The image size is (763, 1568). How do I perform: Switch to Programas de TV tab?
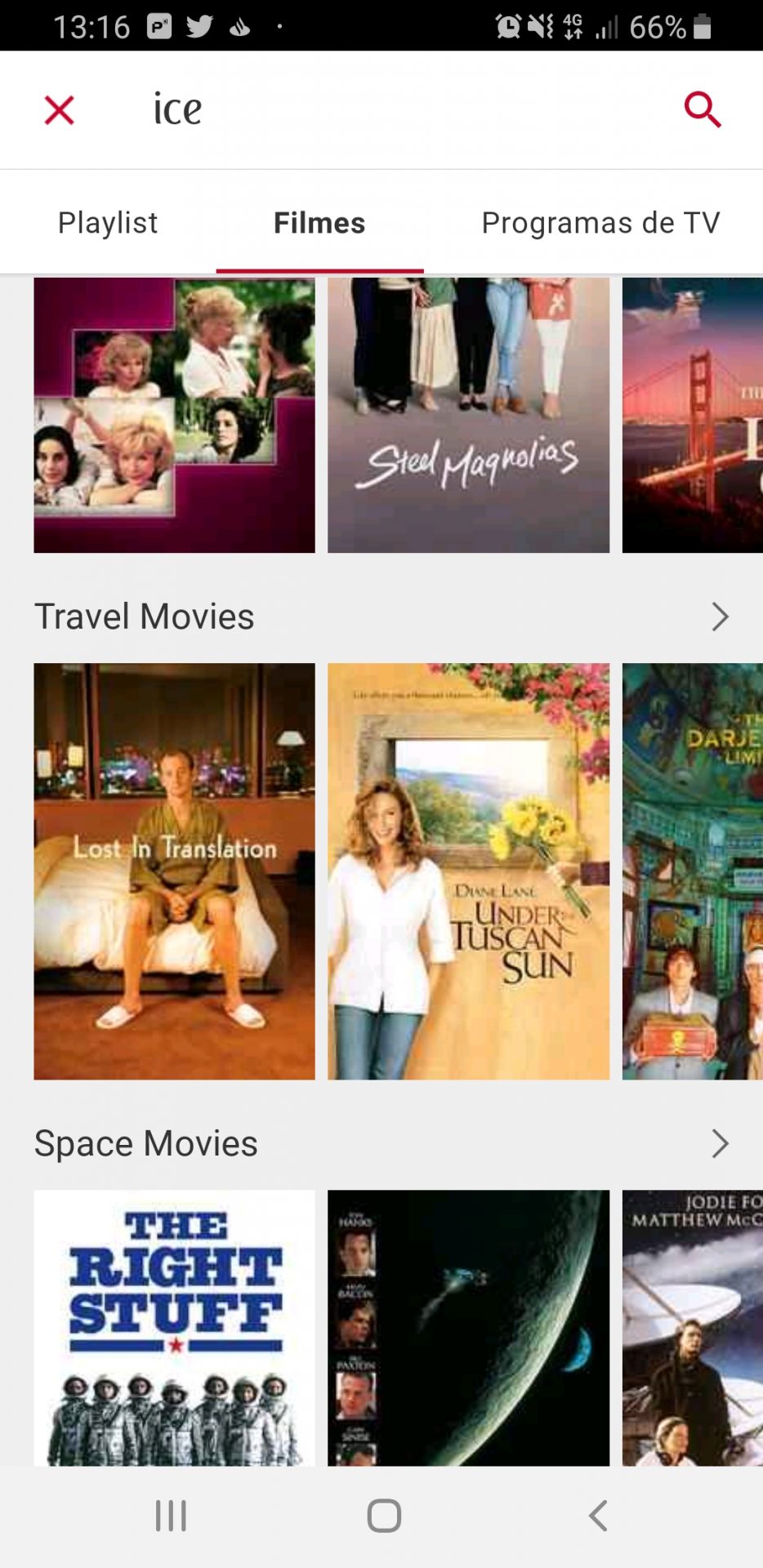pos(600,223)
